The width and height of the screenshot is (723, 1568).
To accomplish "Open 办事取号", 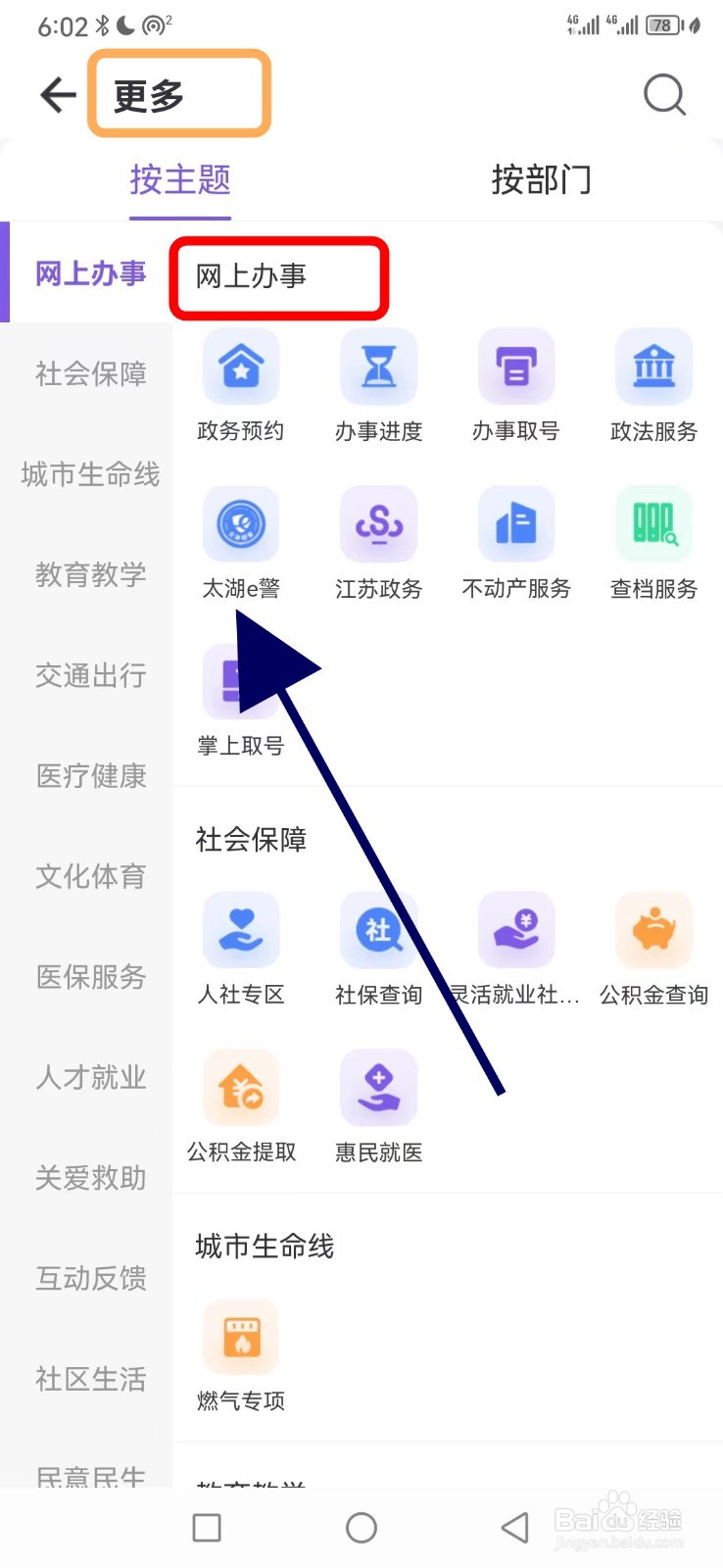I will click(x=515, y=386).
